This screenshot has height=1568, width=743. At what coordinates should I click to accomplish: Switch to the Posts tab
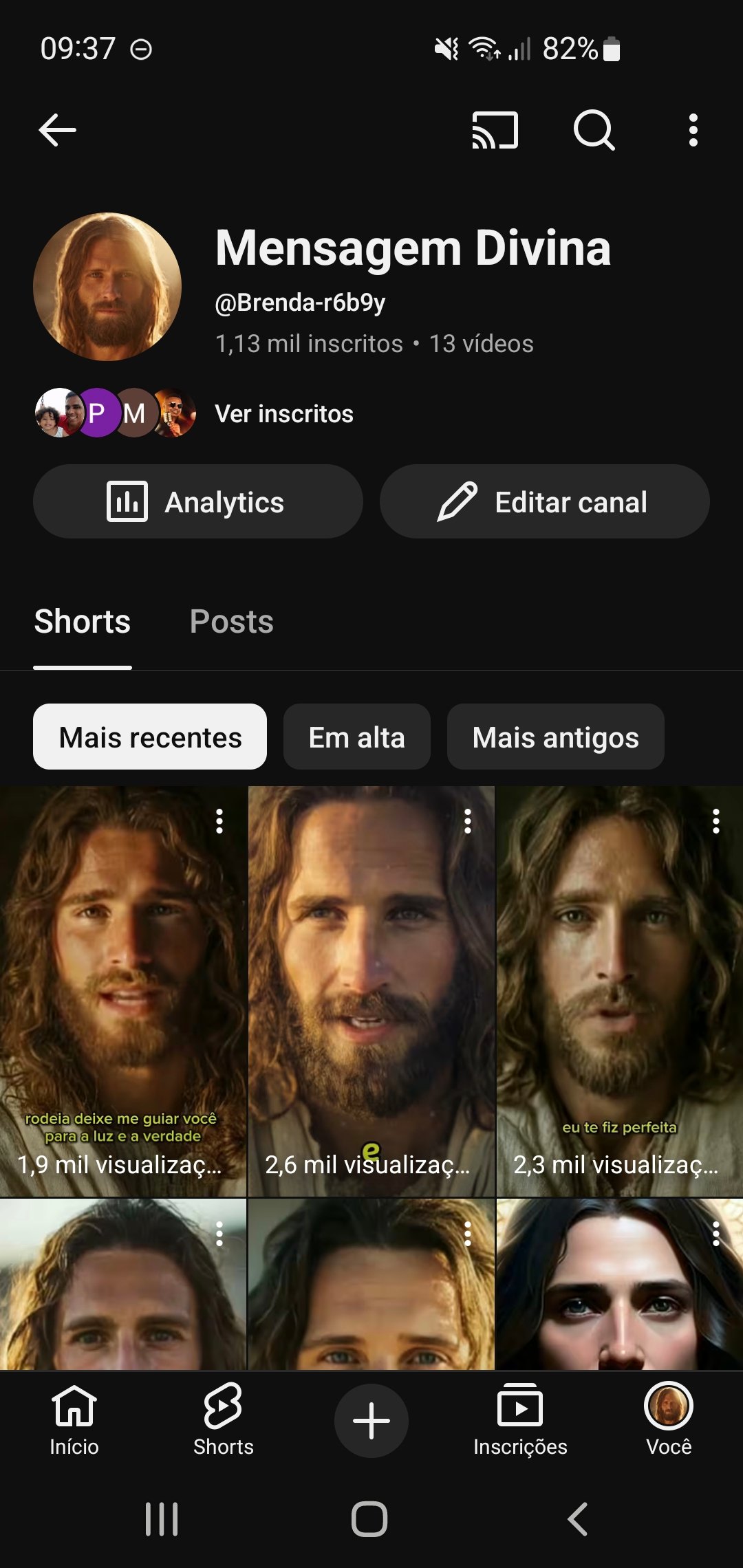(x=231, y=622)
